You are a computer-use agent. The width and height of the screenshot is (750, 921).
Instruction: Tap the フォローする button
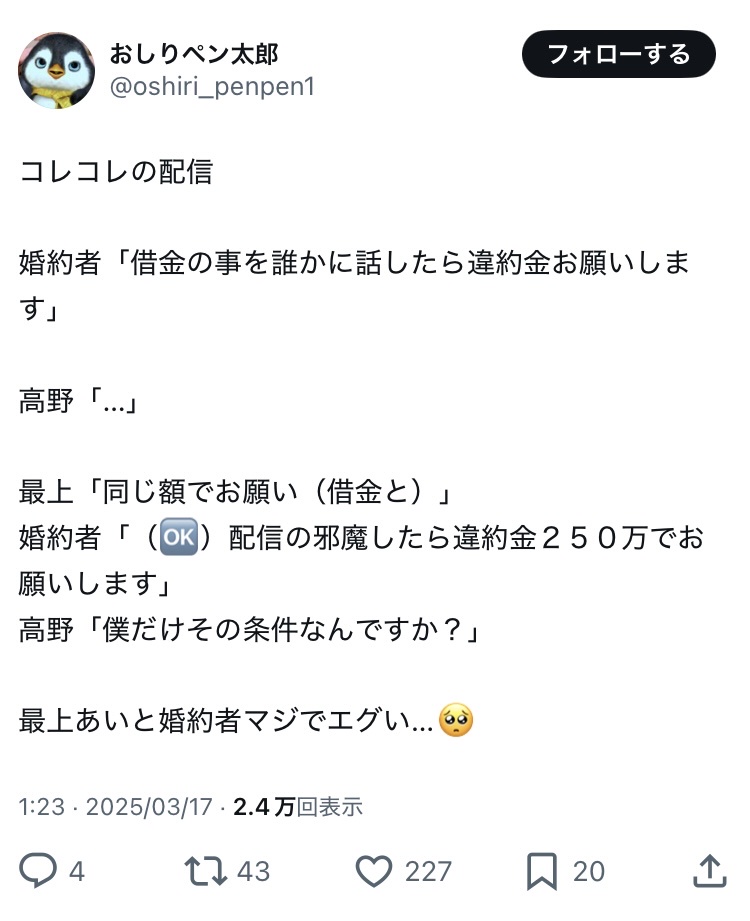(x=618, y=54)
